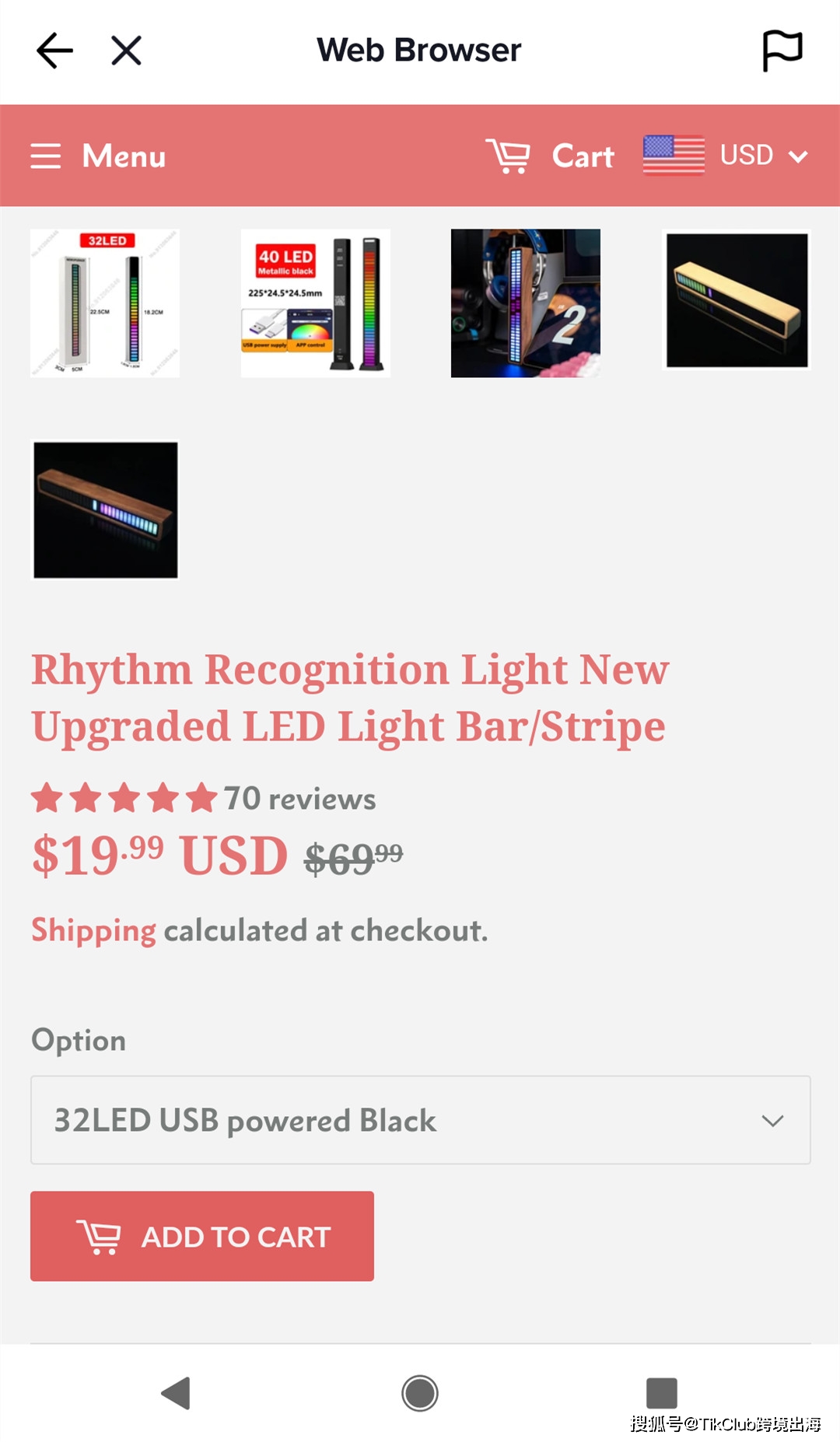View the 32LED product thumbnail
This screenshot has width=840, height=1442.
(x=105, y=303)
